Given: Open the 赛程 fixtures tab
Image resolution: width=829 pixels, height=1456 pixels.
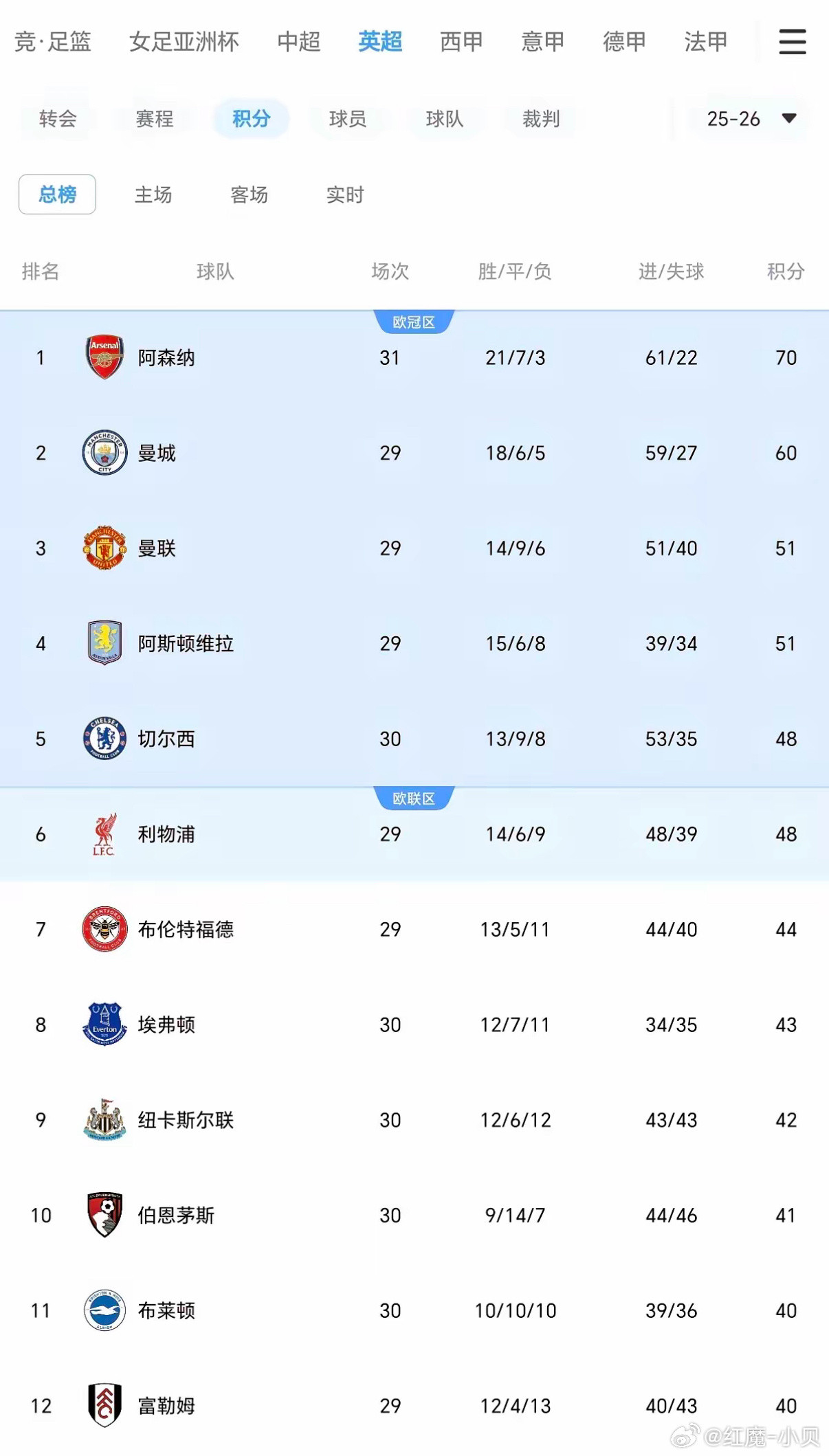Looking at the screenshot, I should pyautogui.click(x=154, y=119).
